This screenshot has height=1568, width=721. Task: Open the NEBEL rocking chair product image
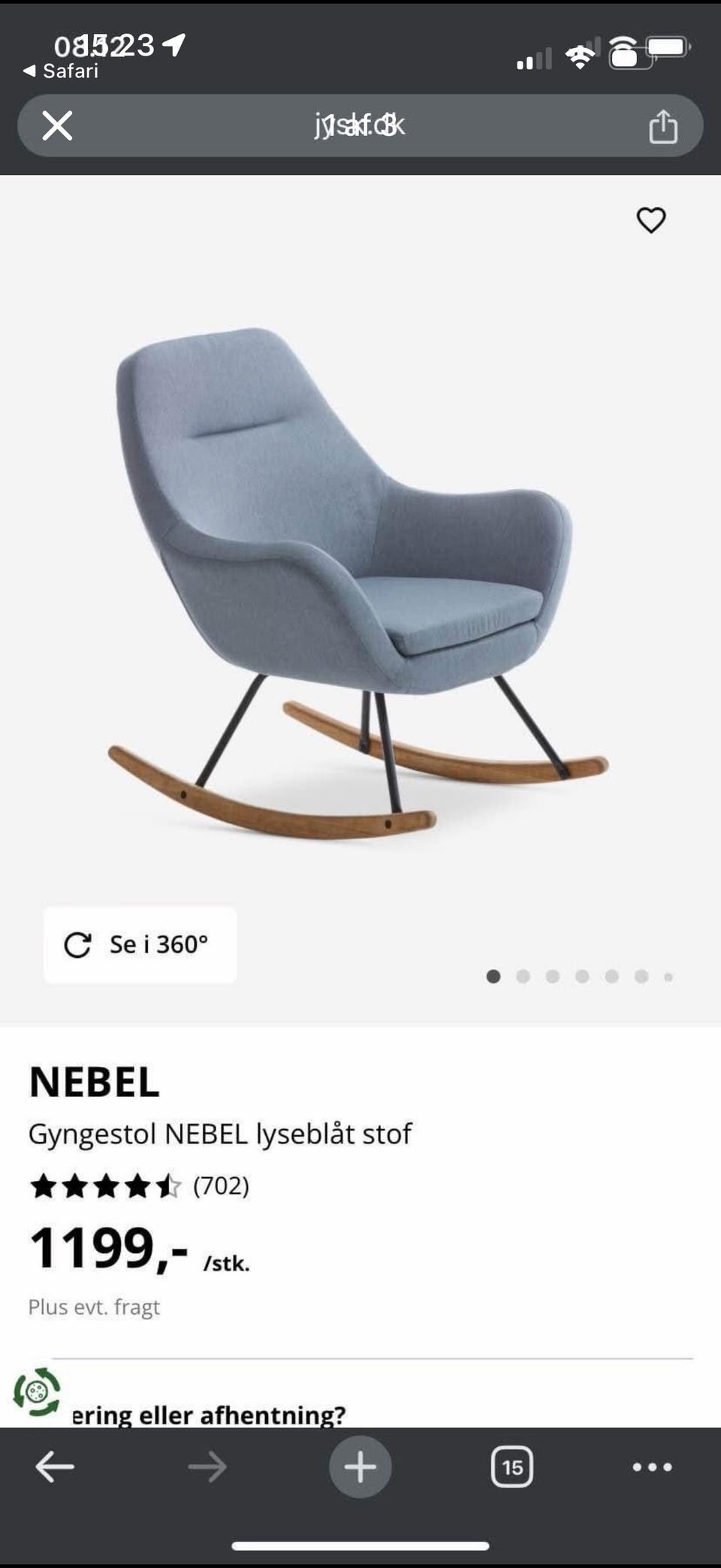(359, 582)
